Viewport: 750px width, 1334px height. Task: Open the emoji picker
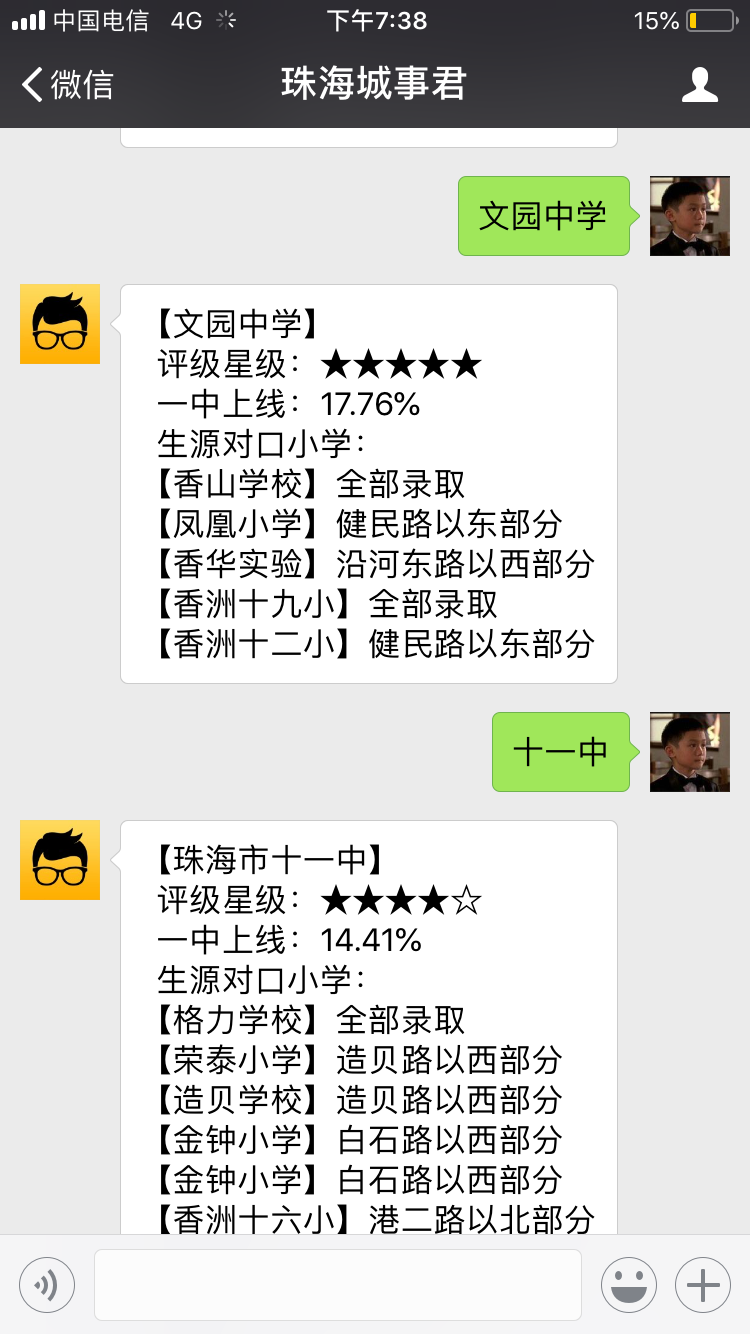click(x=628, y=1284)
